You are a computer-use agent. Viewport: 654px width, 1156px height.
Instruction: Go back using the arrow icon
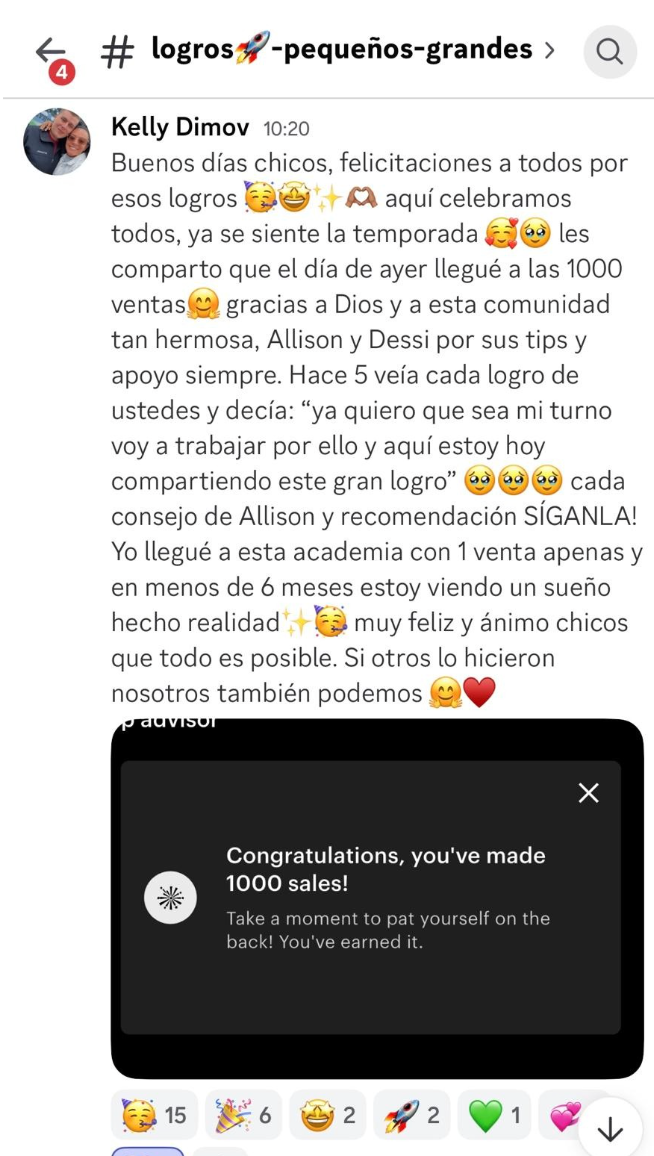[50, 51]
